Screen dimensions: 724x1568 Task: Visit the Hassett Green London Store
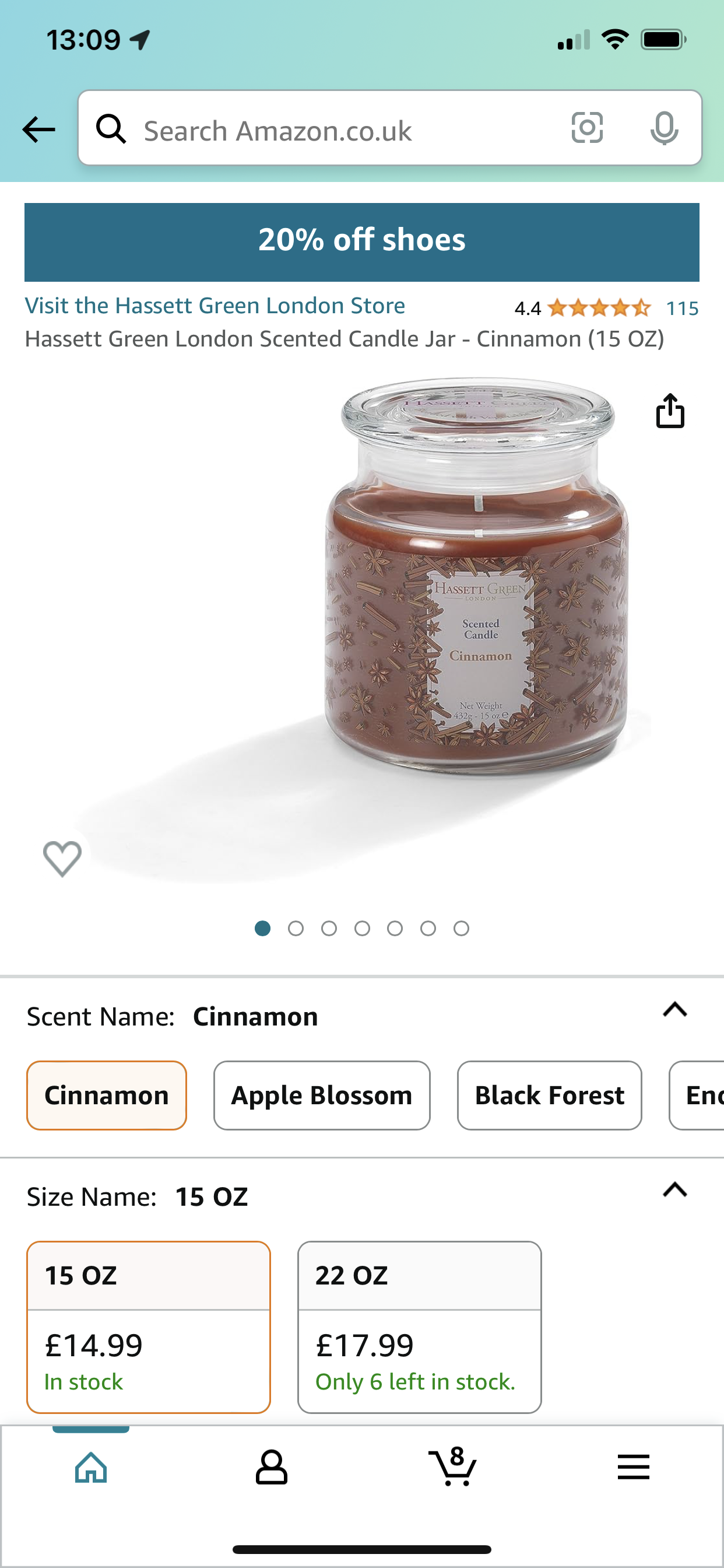pos(215,306)
